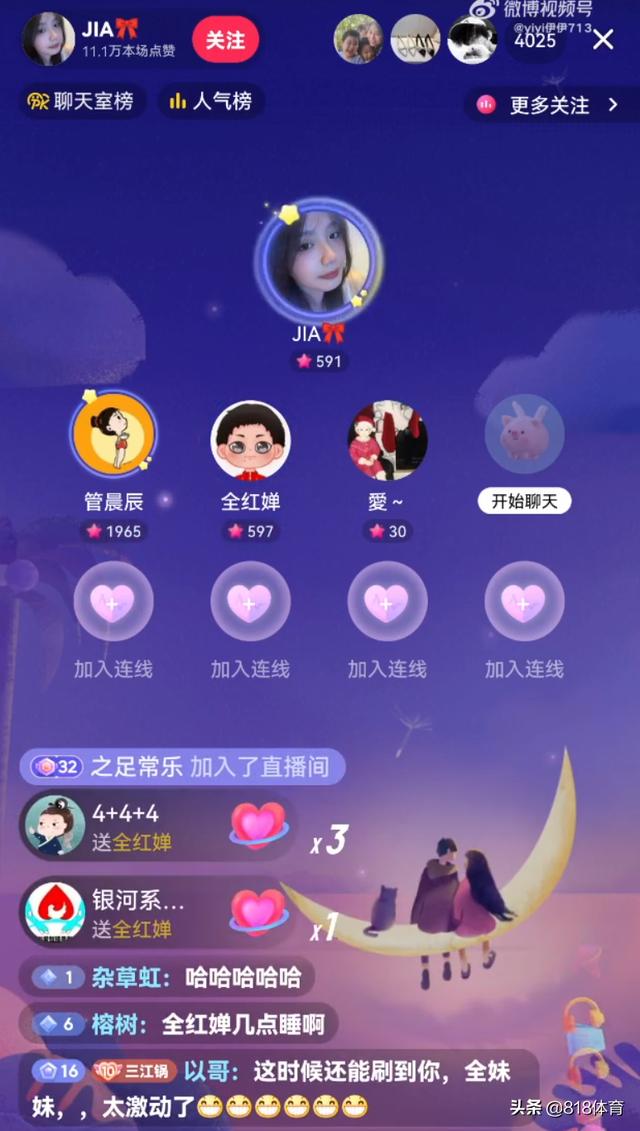The image size is (640, 1131).
Task: Open JIA's avatar in the top bar
Action: point(48,39)
